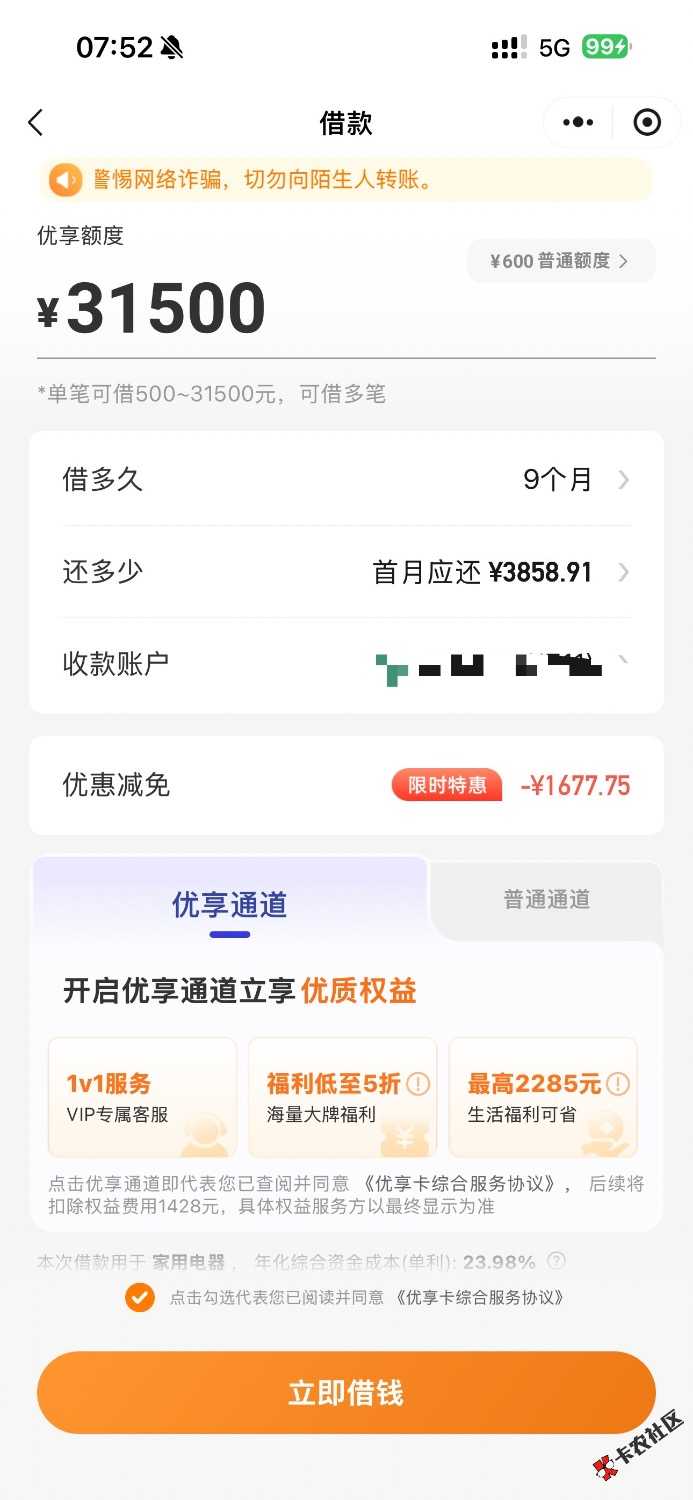
Task: View the 还多少 repayment details
Action: (x=346, y=572)
